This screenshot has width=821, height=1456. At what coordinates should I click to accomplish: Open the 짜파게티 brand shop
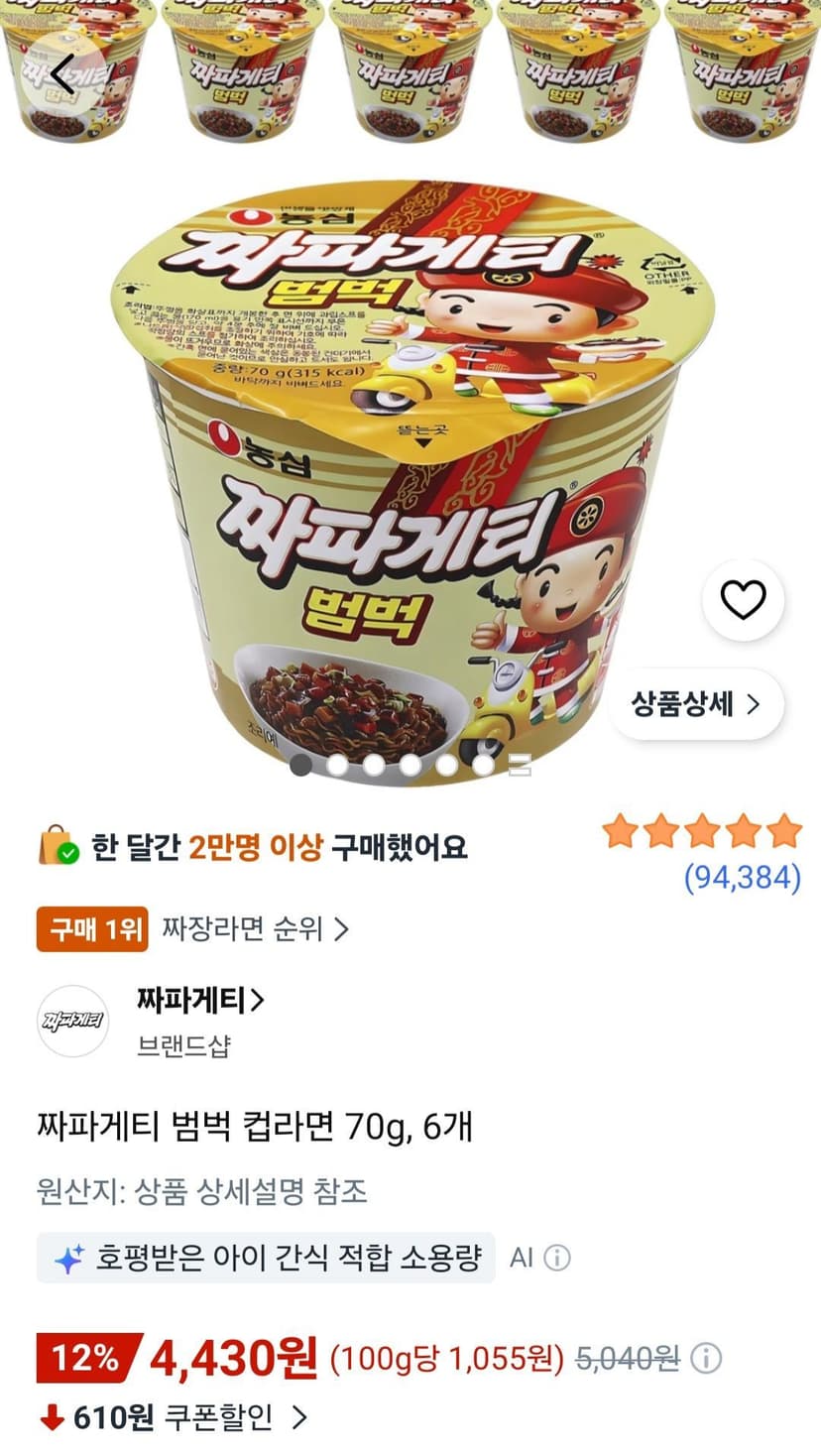click(201, 1000)
